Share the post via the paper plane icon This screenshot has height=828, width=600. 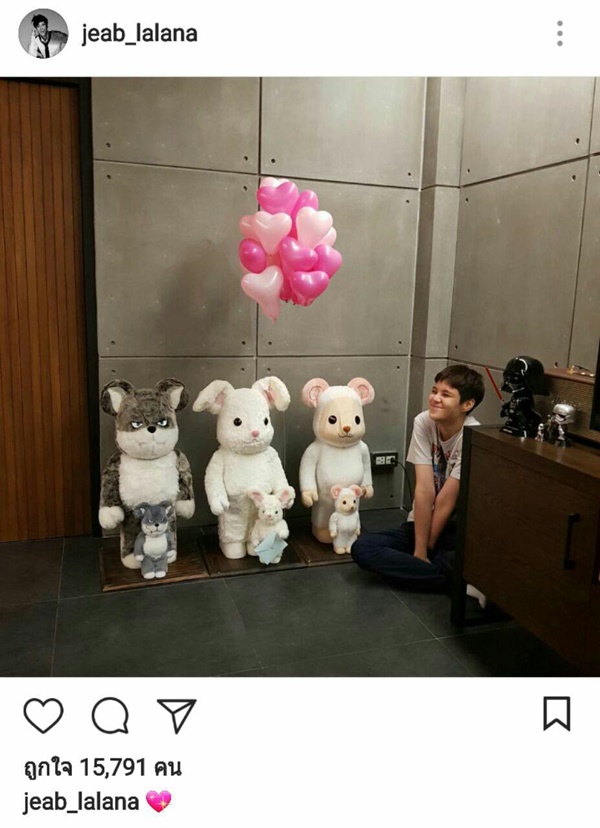(177, 715)
